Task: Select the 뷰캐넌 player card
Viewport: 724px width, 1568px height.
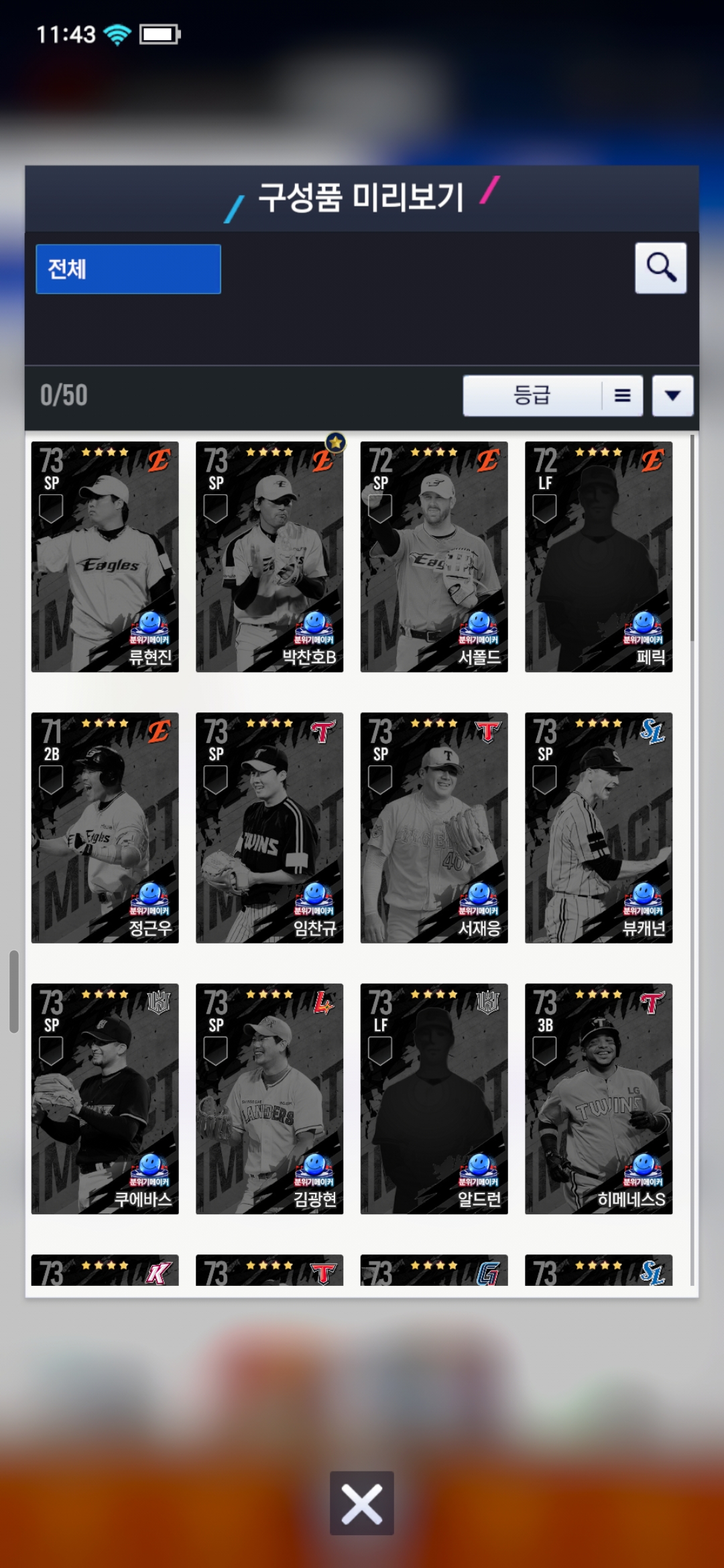Action: click(x=598, y=828)
